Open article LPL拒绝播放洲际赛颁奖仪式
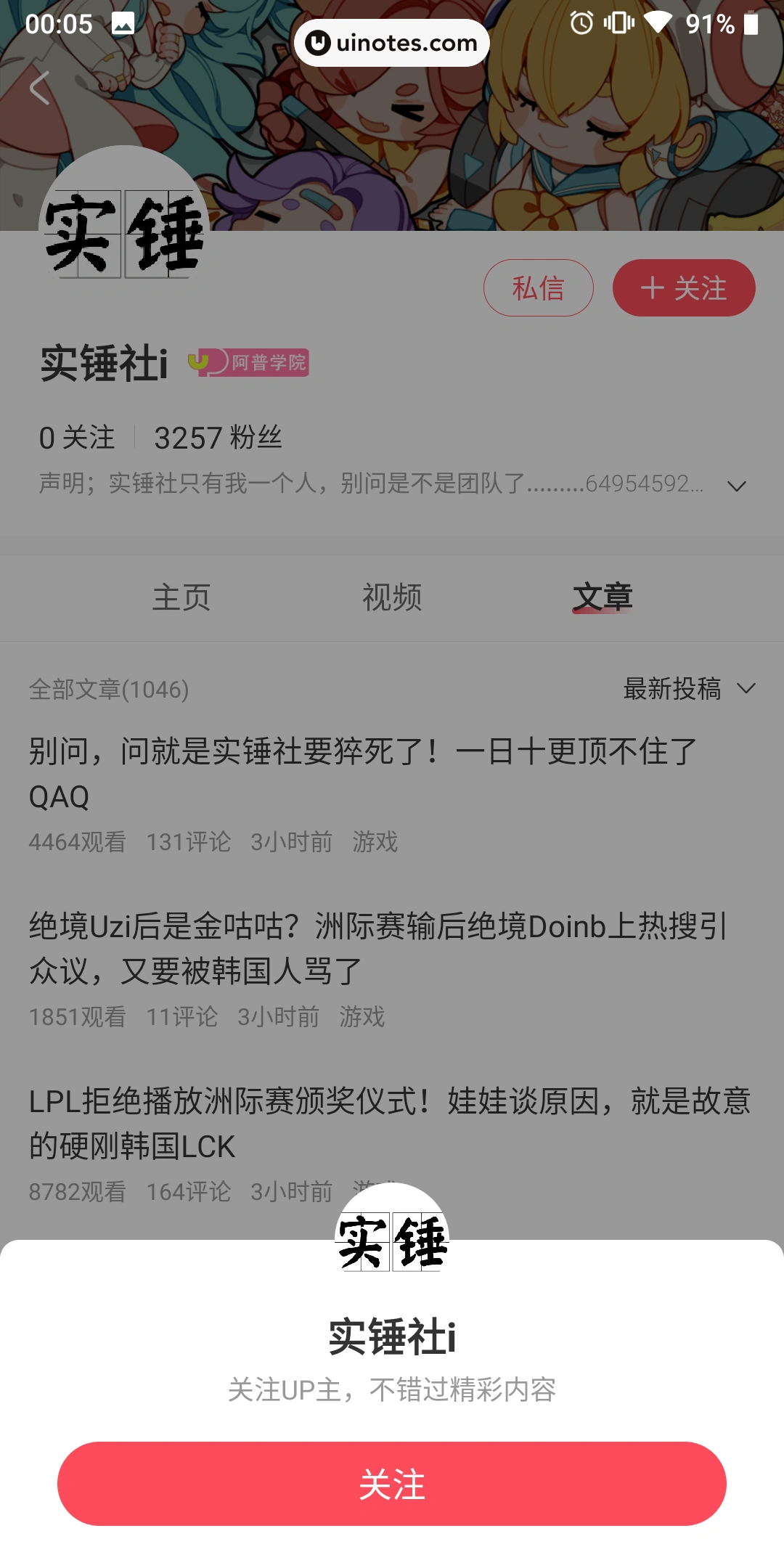 click(x=389, y=1123)
